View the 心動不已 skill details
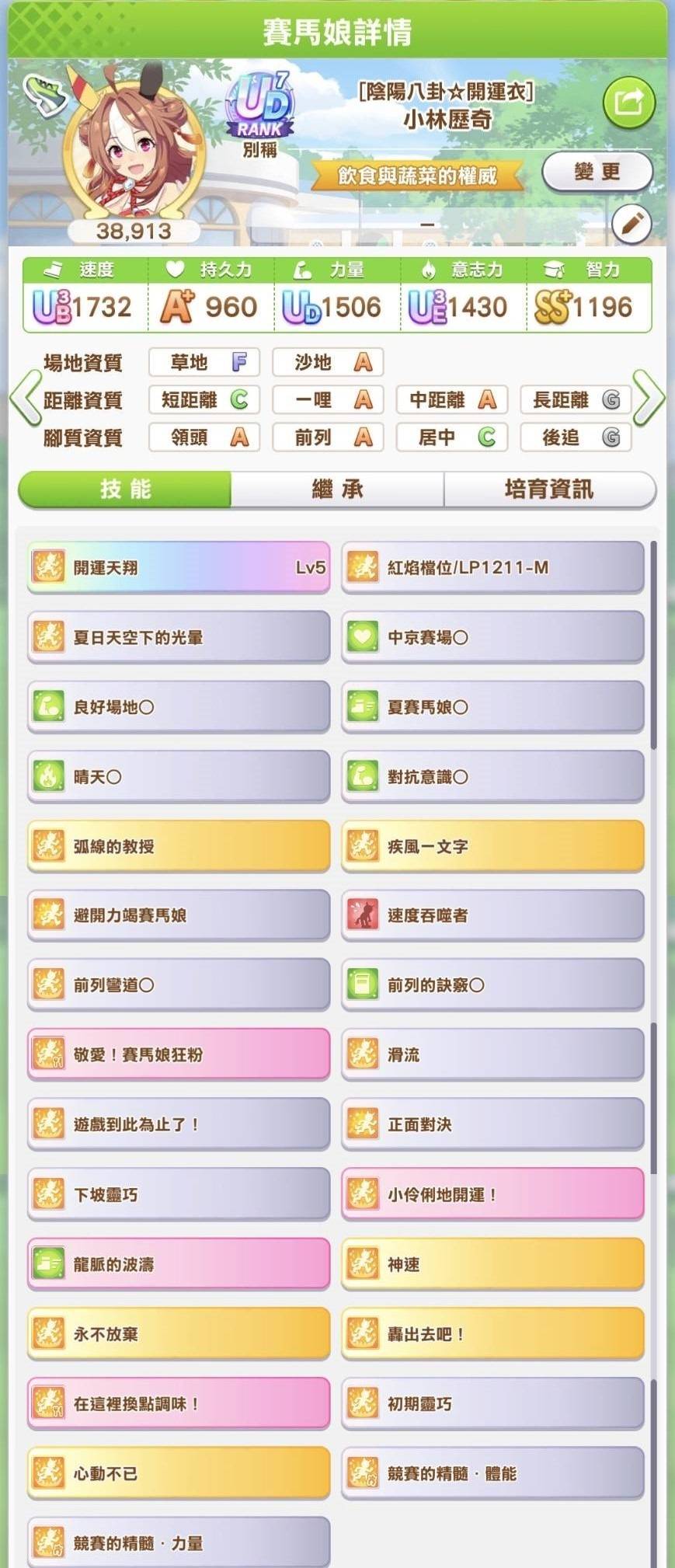This screenshot has height=1568, width=675. (179, 1473)
